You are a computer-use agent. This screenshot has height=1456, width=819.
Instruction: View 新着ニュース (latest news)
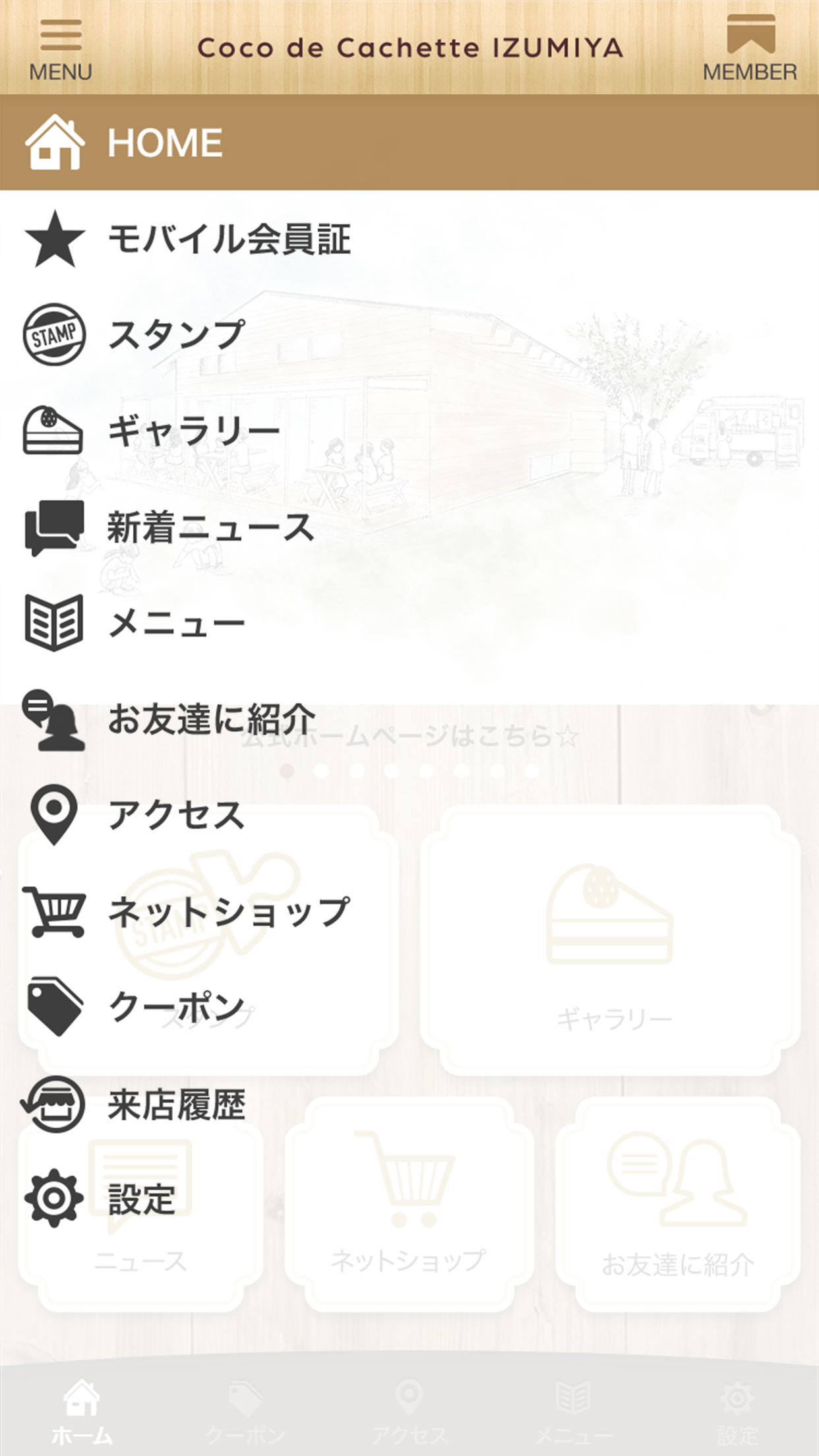pyautogui.click(x=210, y=528)
